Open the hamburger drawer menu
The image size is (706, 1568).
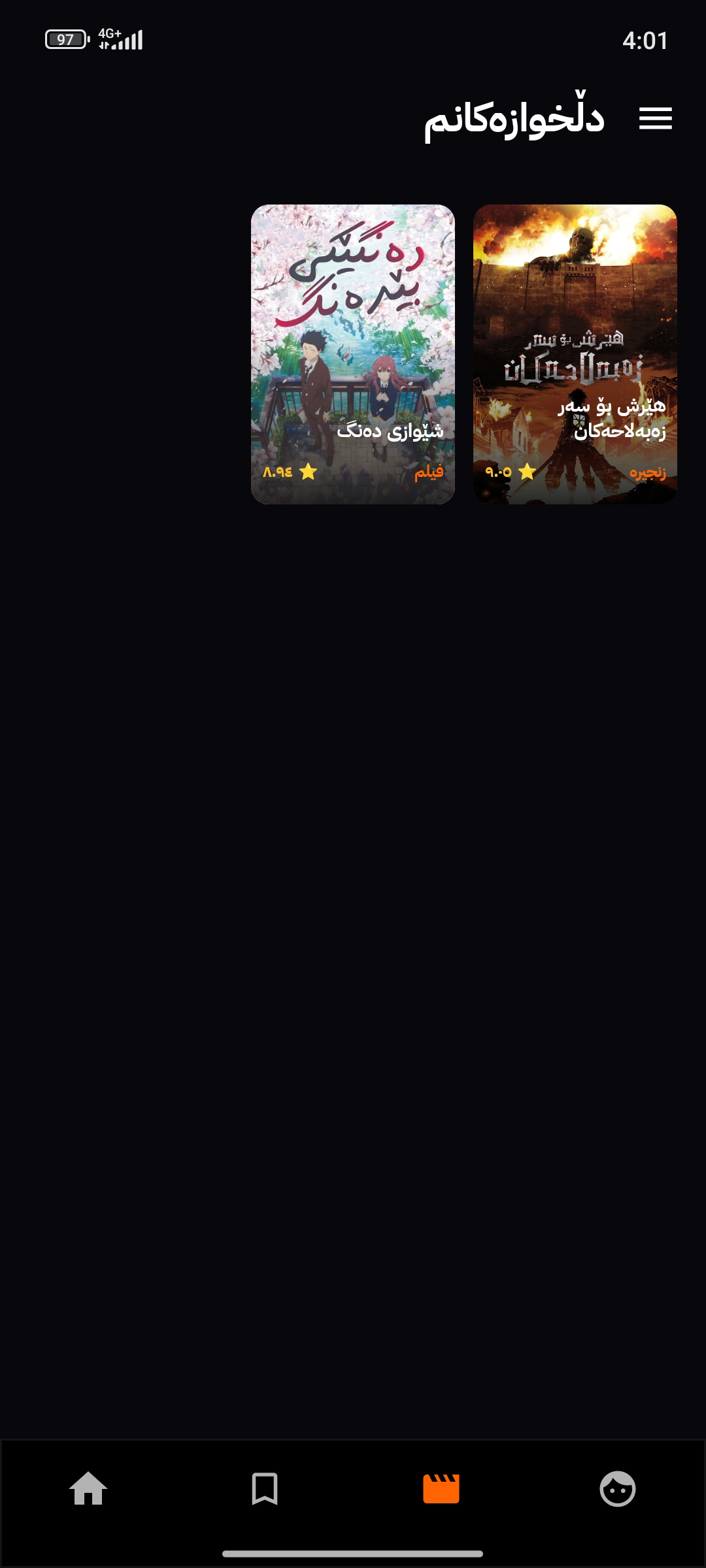[x=655, y=118]
